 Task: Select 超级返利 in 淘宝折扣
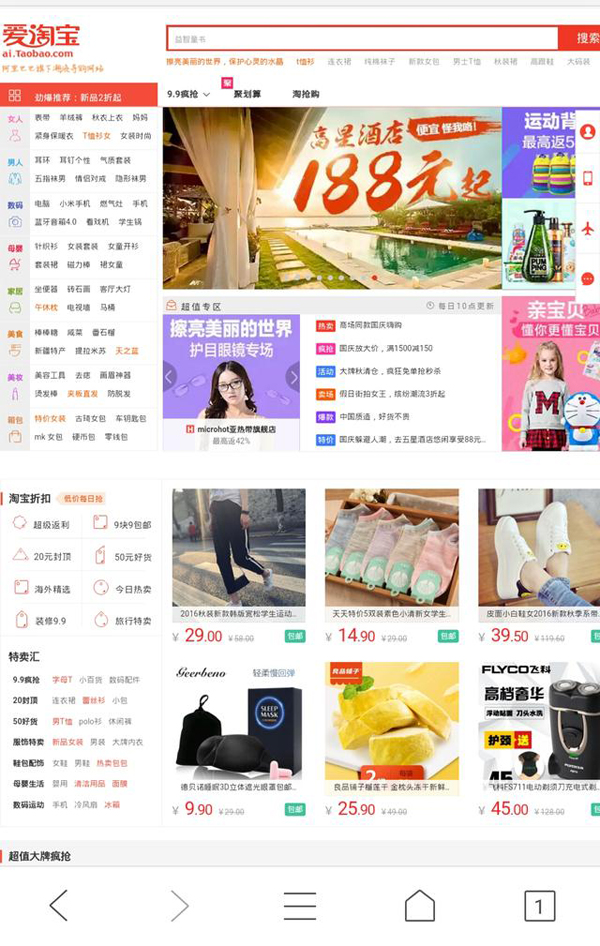coord(45,525)
